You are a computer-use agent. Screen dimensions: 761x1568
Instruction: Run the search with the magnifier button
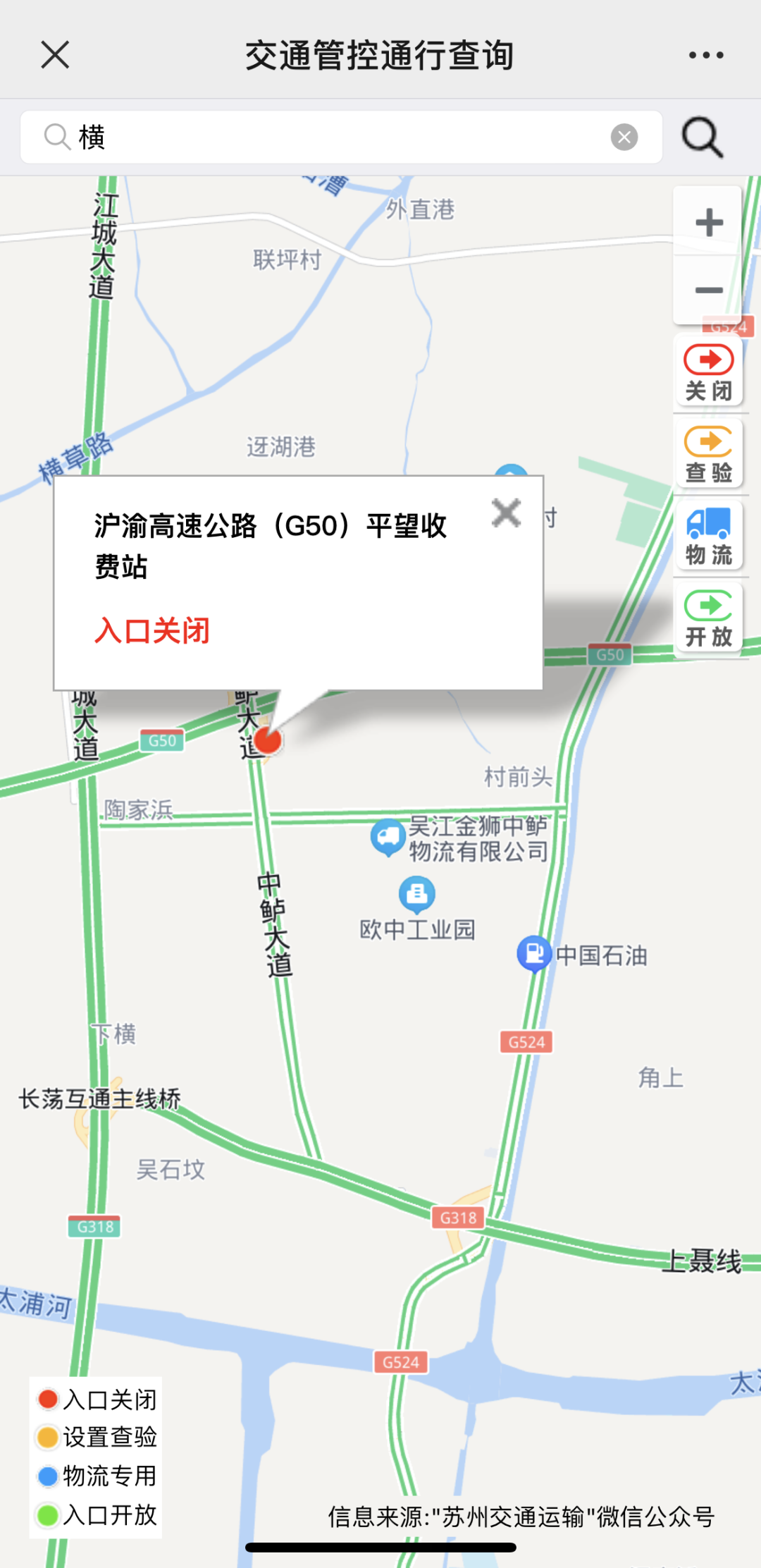(703, 137)
